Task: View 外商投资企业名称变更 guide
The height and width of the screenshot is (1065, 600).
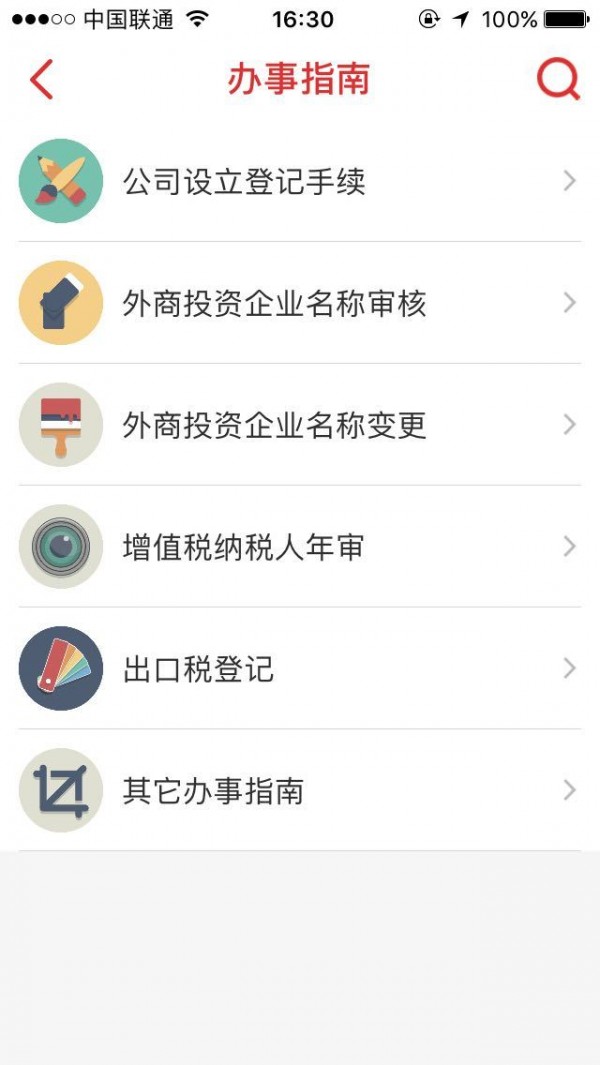Action: tap(300, 425)
